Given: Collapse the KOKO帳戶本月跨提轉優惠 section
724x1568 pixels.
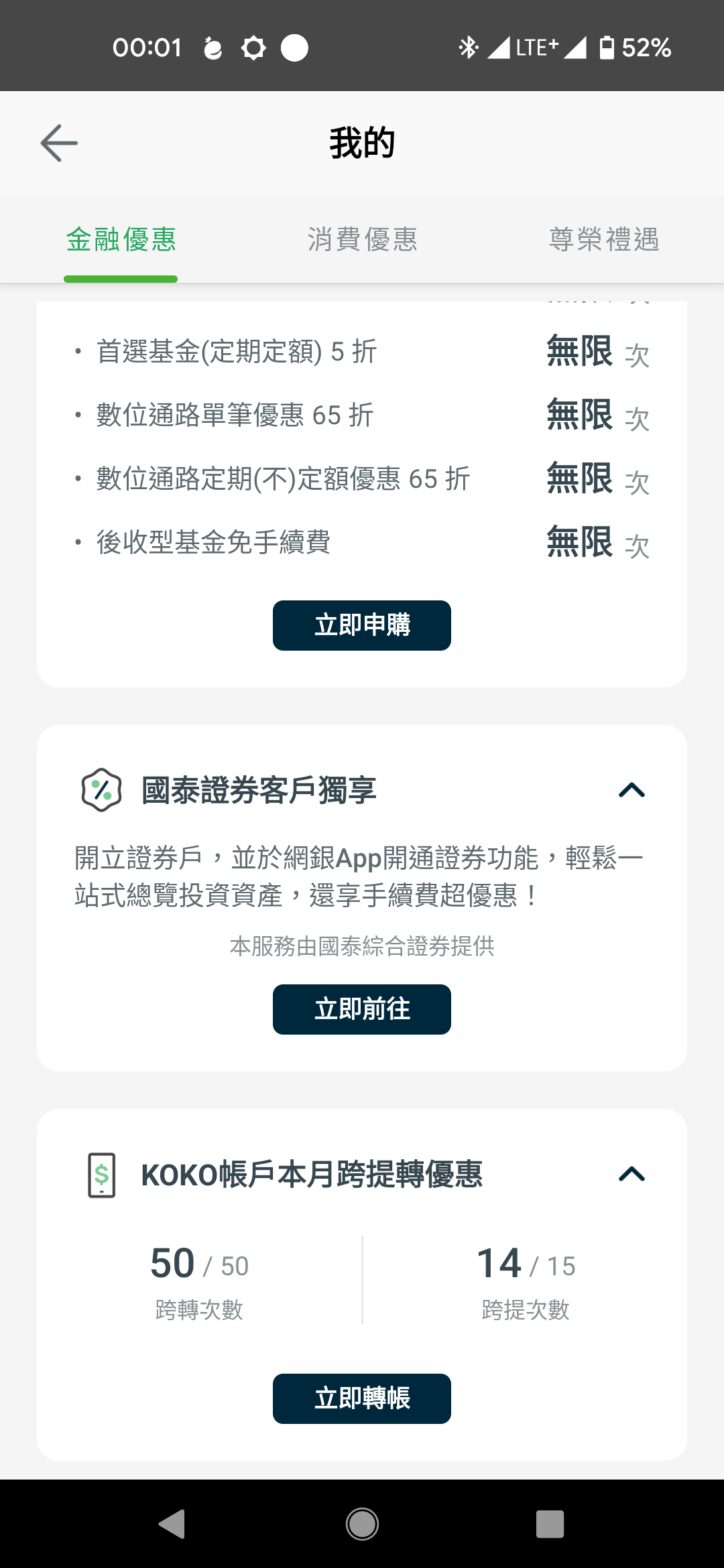Looking at the screenshot, I should (631, 1174).
